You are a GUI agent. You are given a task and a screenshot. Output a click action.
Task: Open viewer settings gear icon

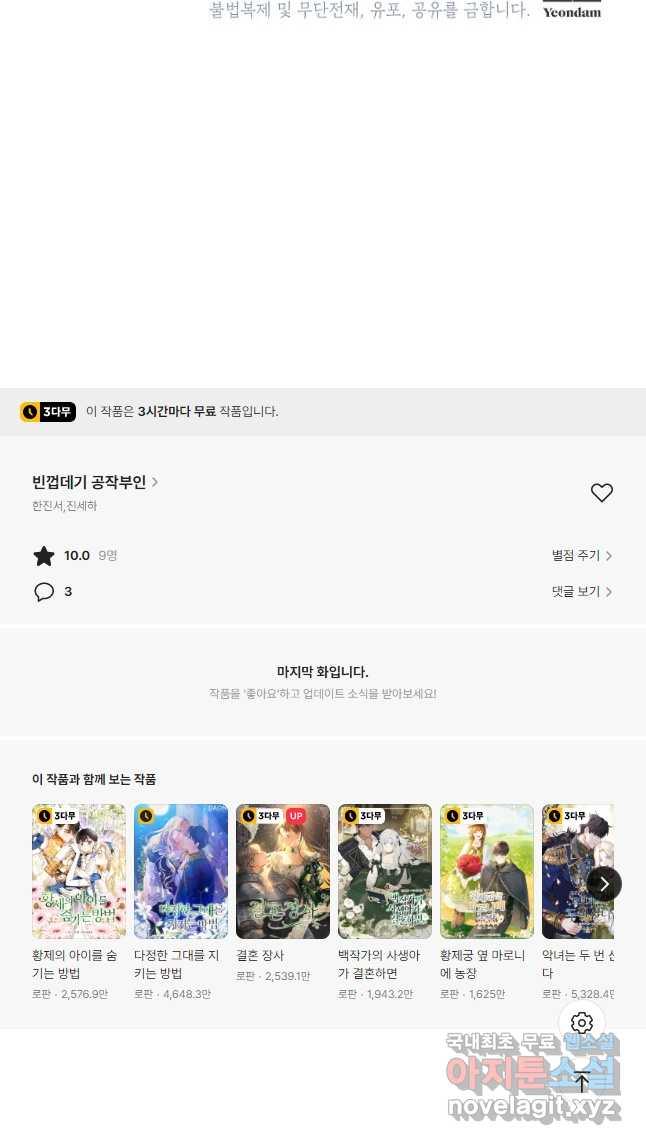point(582,1022)
